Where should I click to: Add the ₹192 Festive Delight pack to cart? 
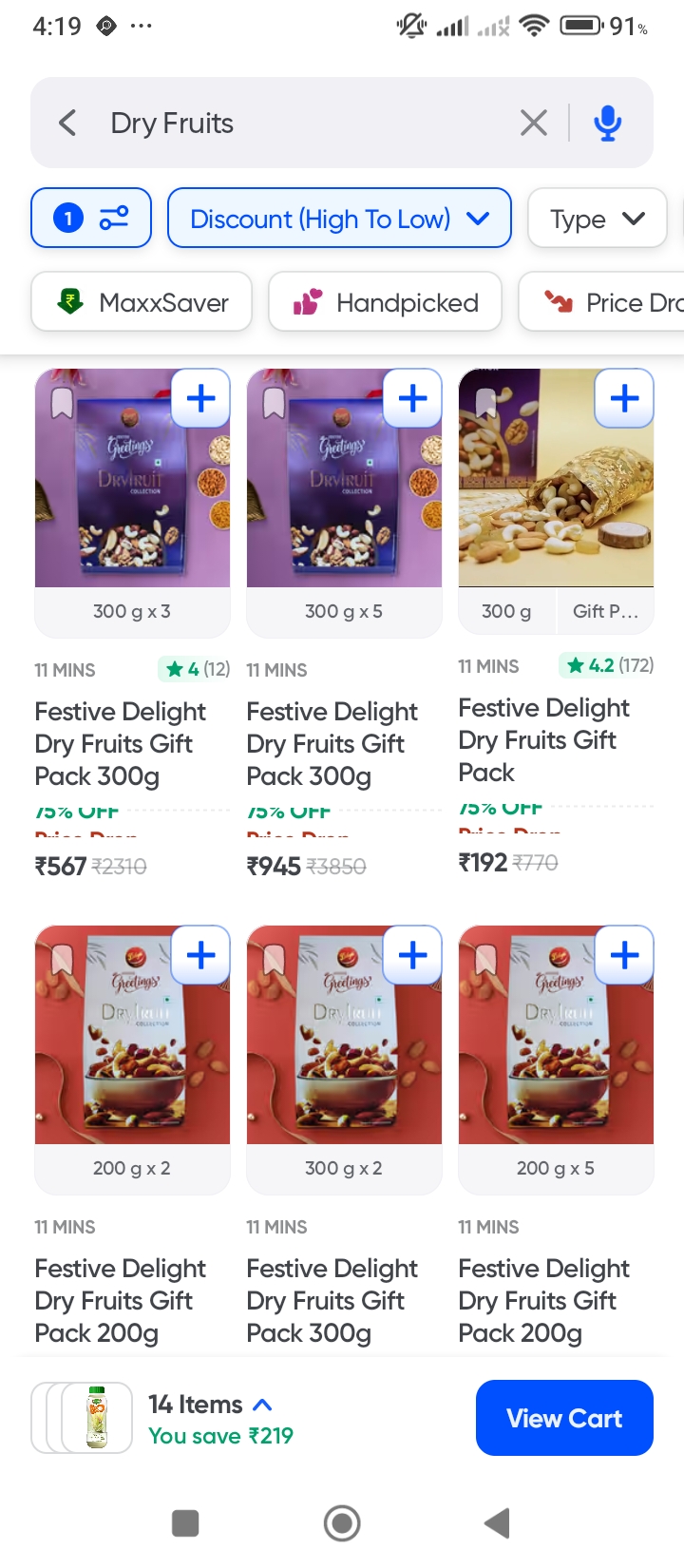624,398
